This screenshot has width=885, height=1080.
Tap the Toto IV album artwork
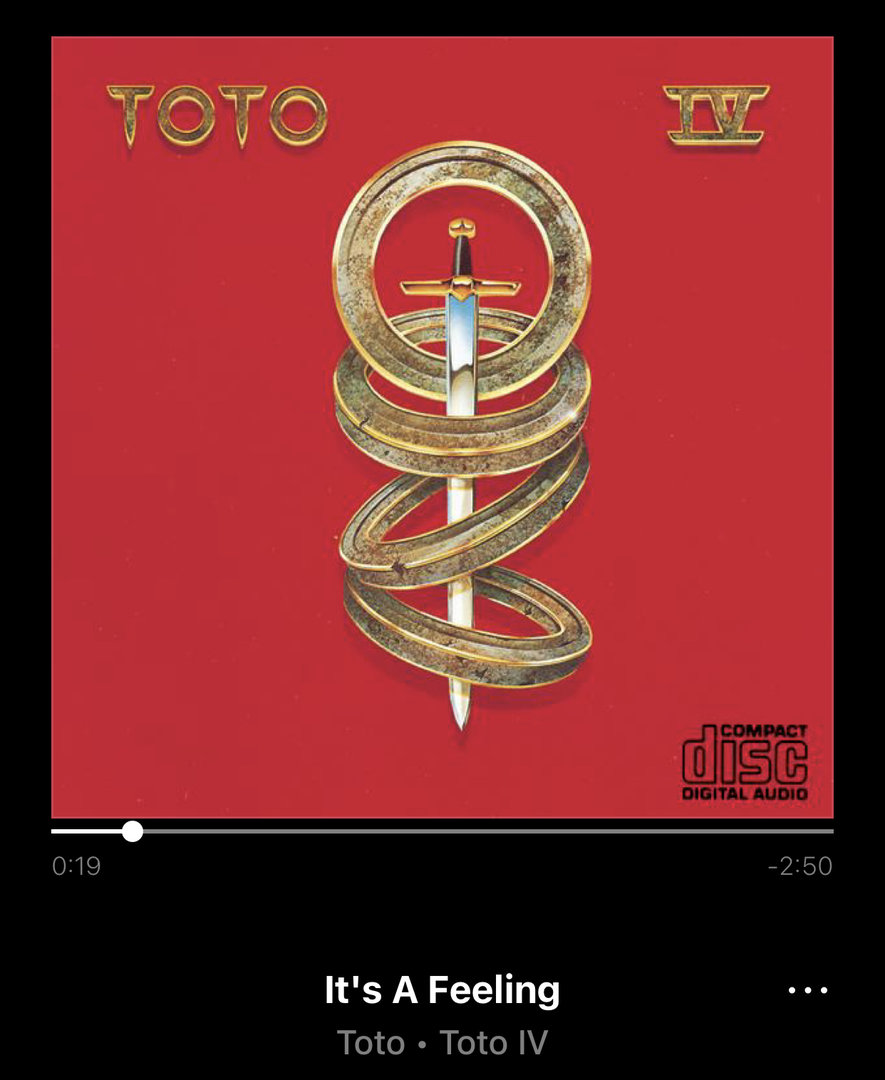click(442, 428)
